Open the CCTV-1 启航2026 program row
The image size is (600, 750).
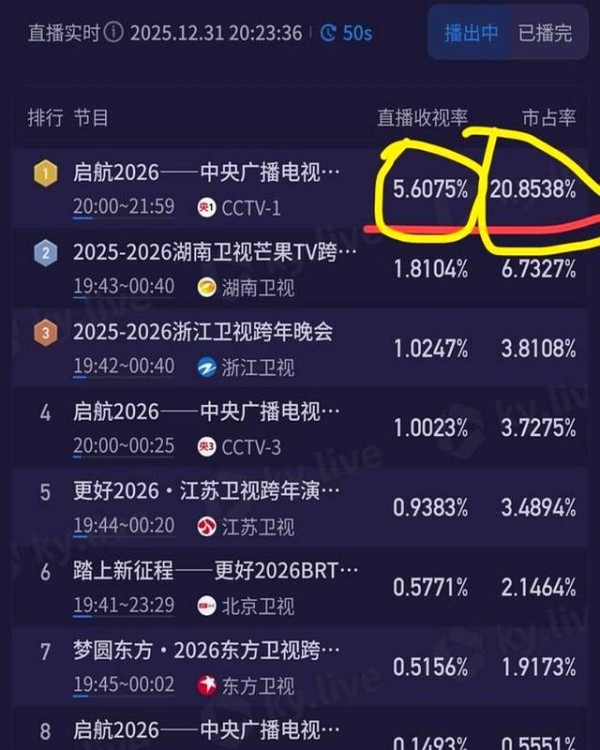pyautogui.click(x=210, y=189)
